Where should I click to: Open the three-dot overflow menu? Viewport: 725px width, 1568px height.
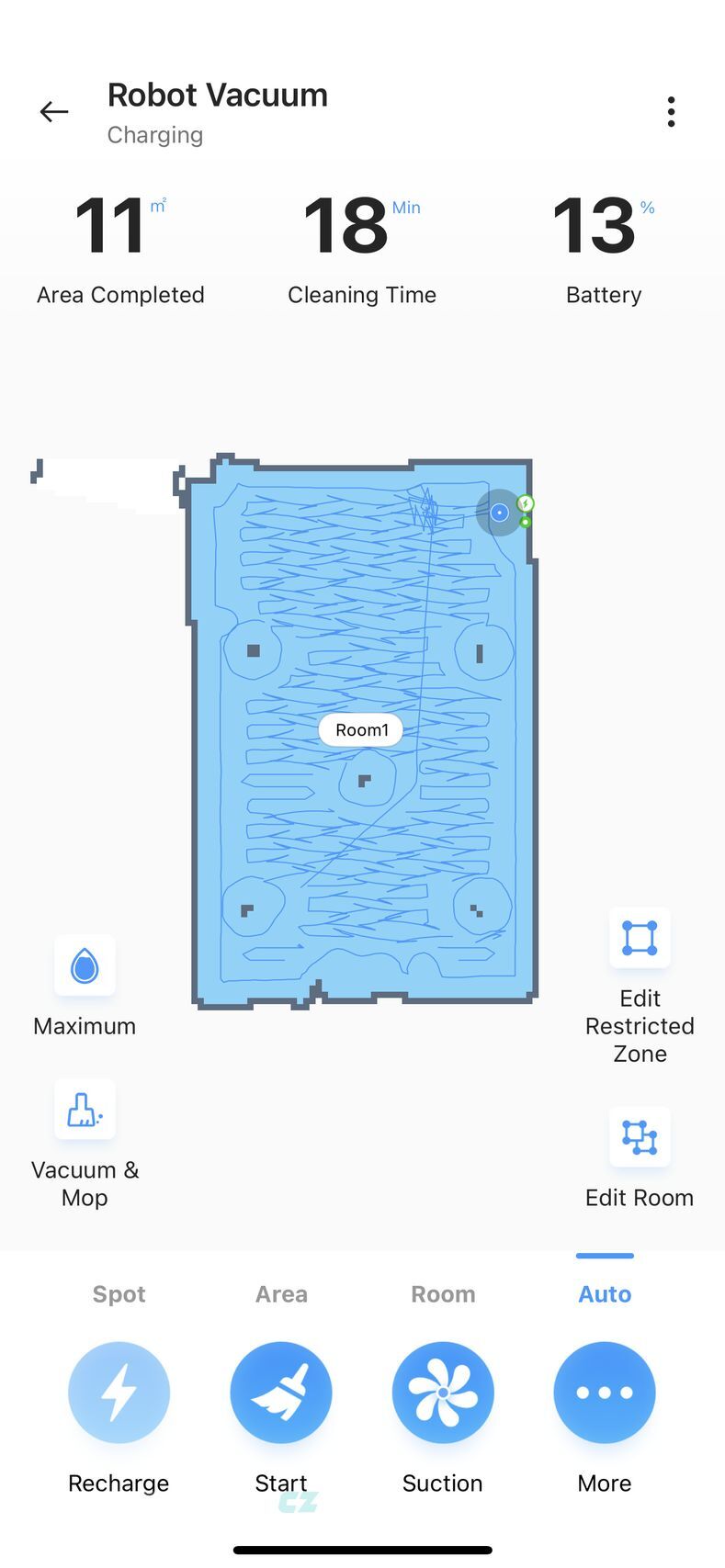point(671,112)
